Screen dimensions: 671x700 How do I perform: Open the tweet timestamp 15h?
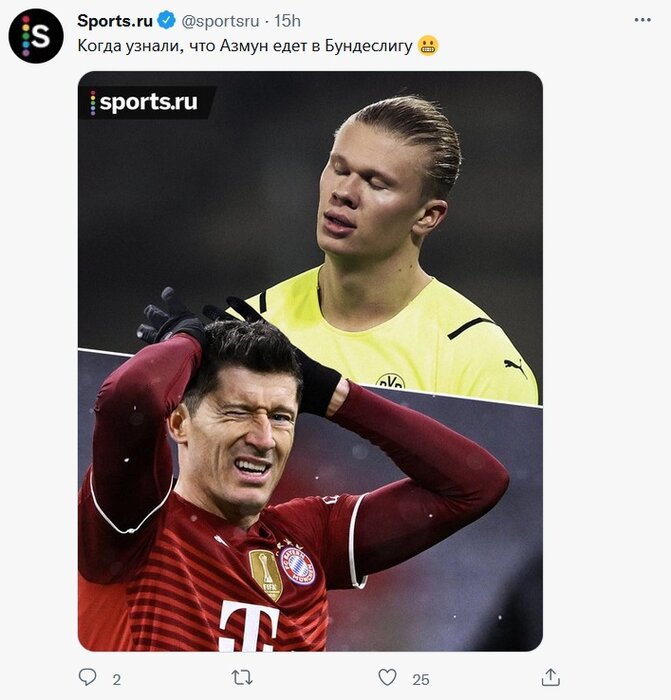pyautogui.click(x=287, y=21)
